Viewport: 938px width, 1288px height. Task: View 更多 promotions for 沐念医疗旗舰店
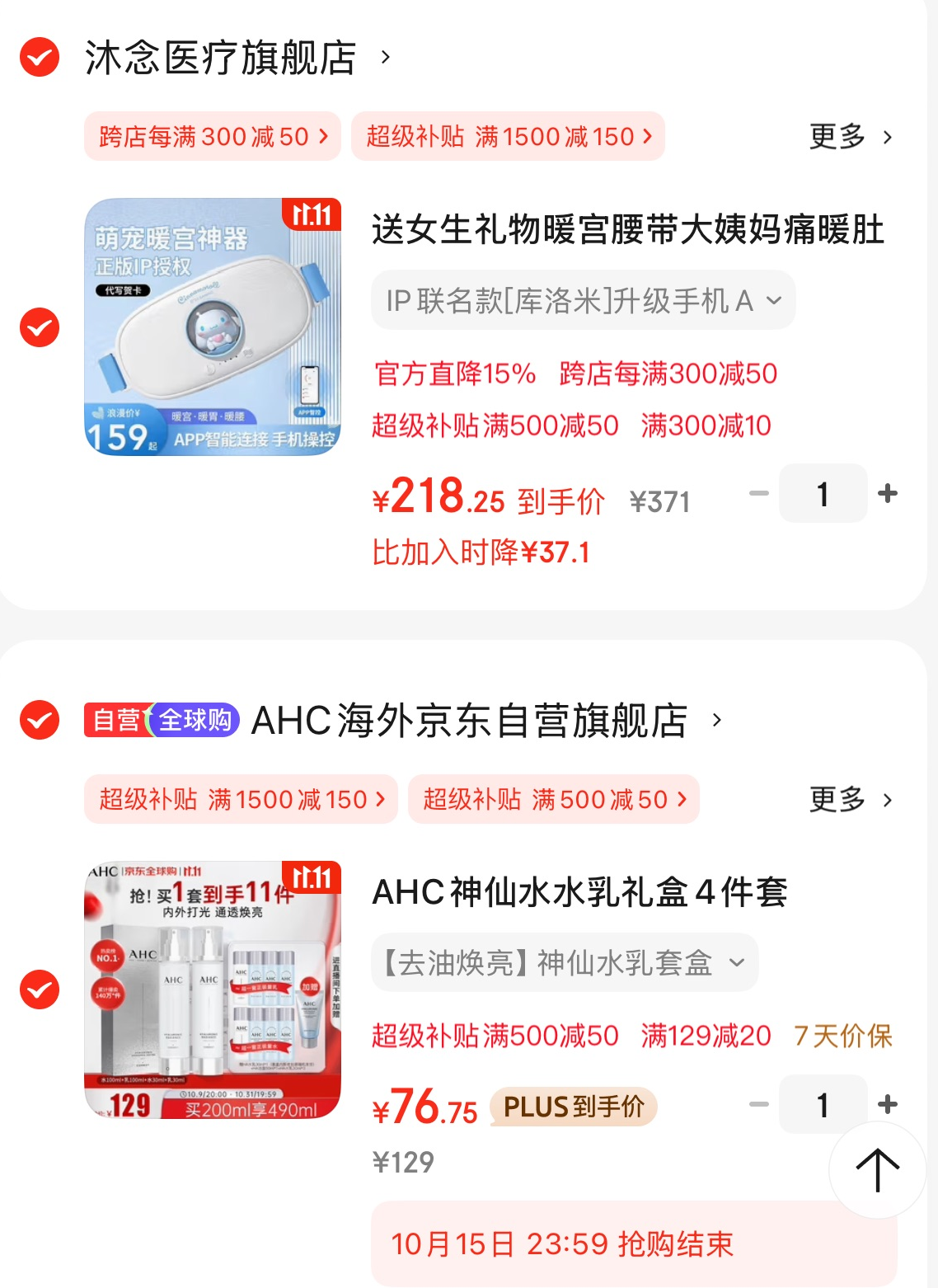850,136
